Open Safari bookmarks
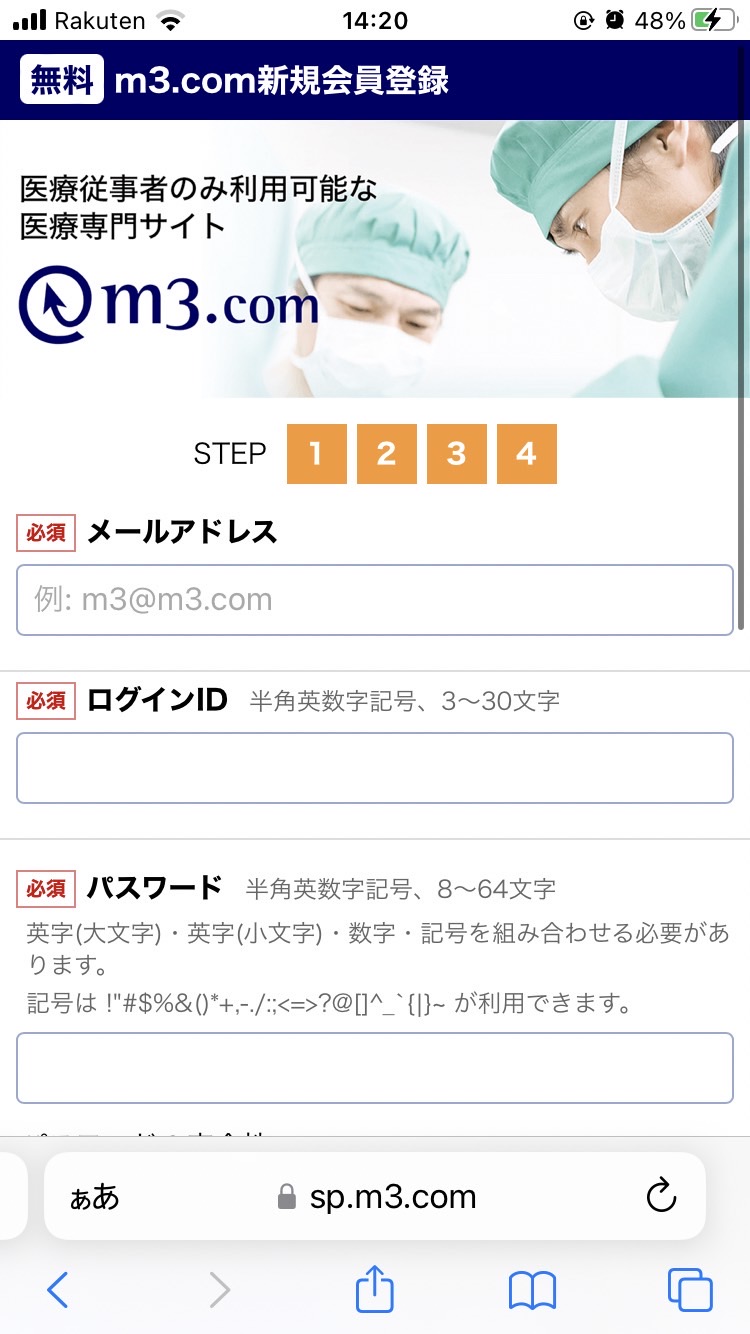750x1334 pixels. pyautogui.click(x=532, y=1290)
